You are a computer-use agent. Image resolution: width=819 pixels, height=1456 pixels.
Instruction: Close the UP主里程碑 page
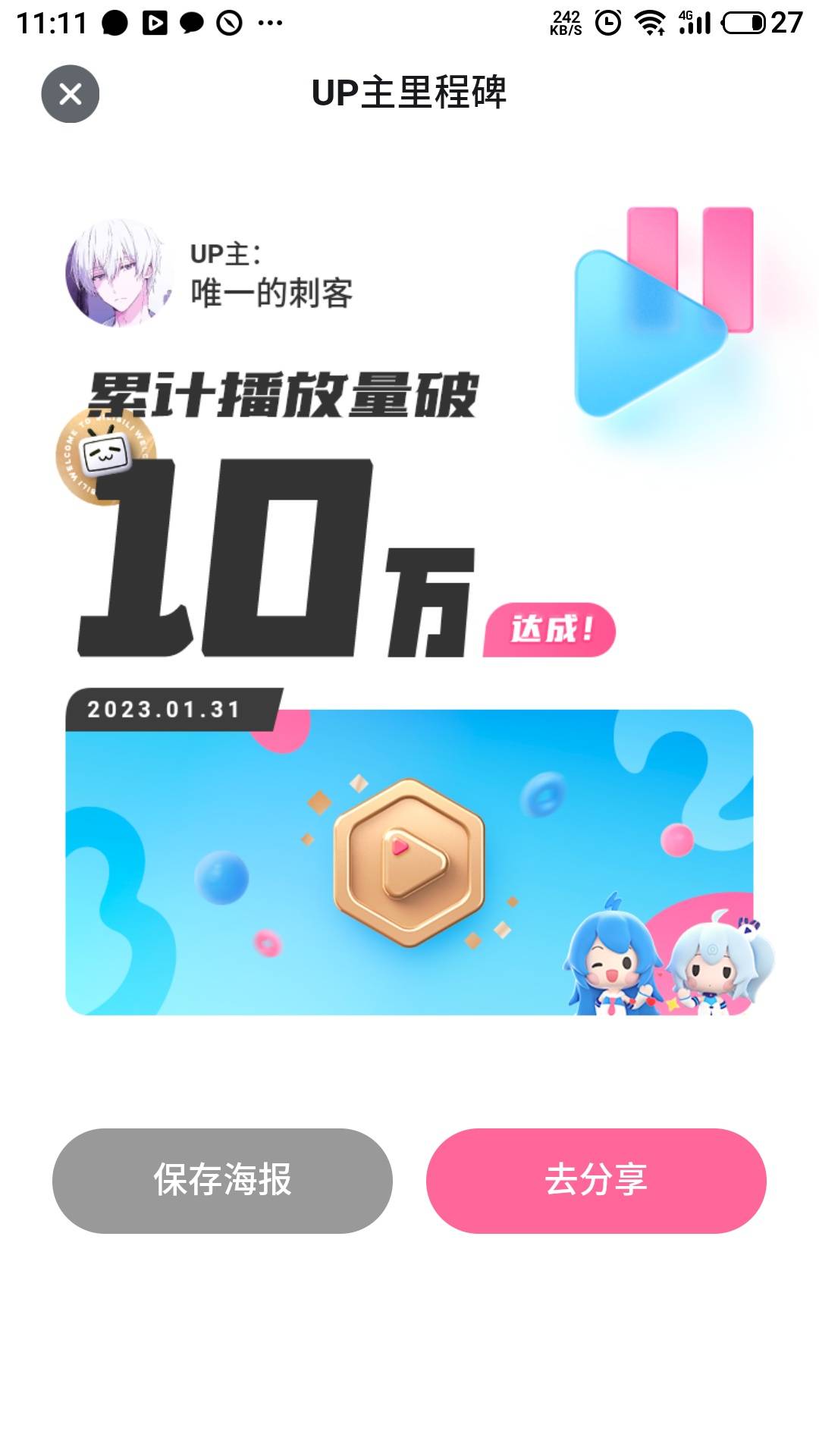(70, 94)
